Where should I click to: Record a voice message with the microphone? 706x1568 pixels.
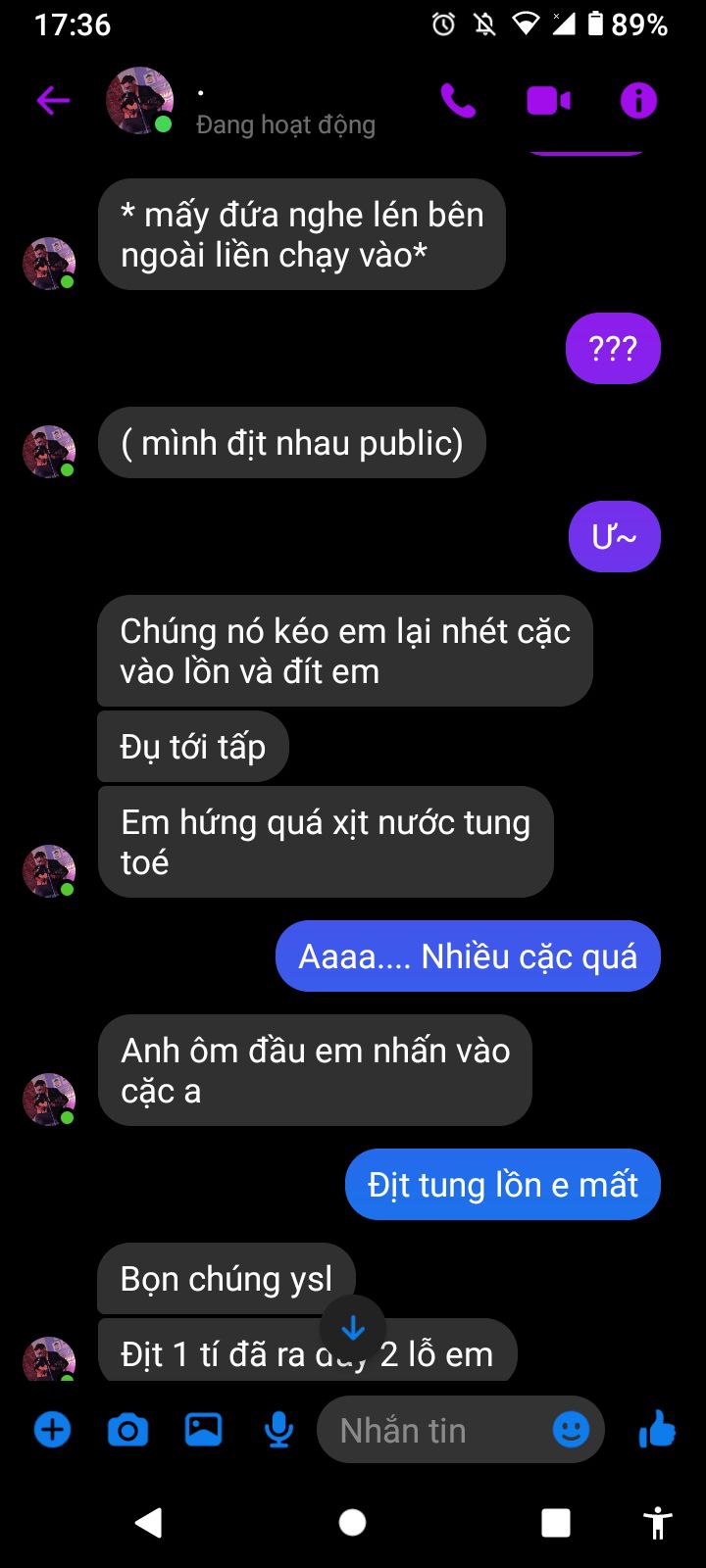[x=278, y=1431]
